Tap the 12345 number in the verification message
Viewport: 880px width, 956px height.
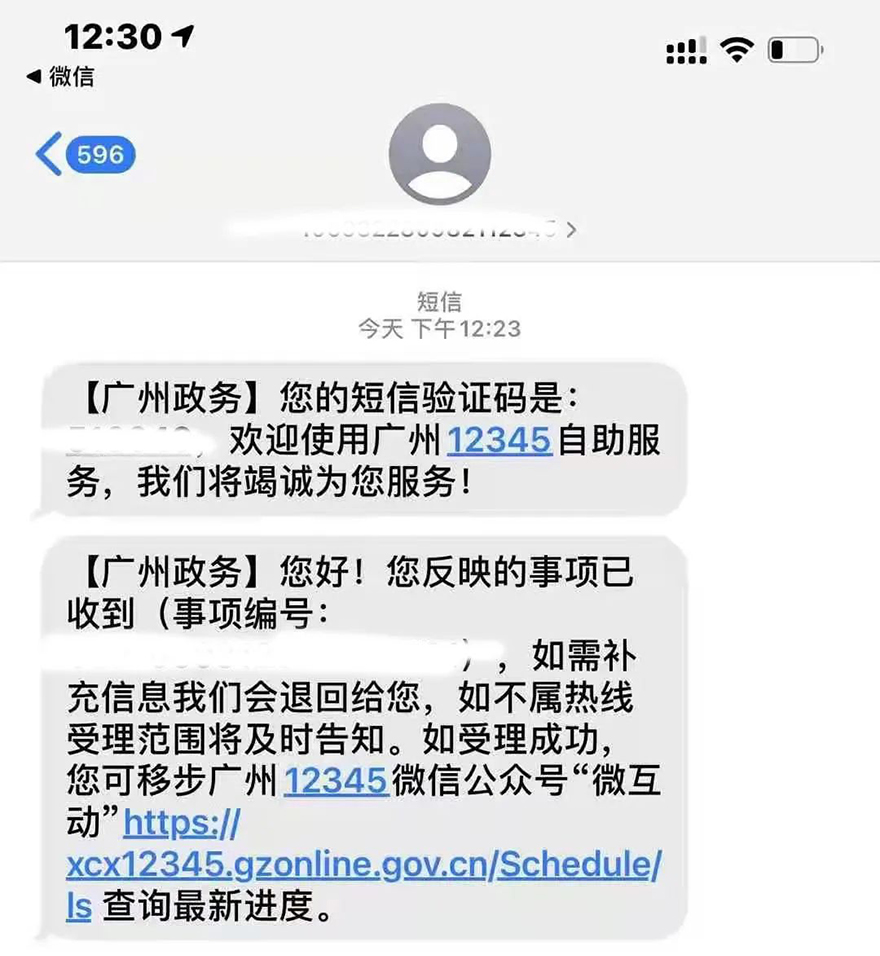coord(499,441)
